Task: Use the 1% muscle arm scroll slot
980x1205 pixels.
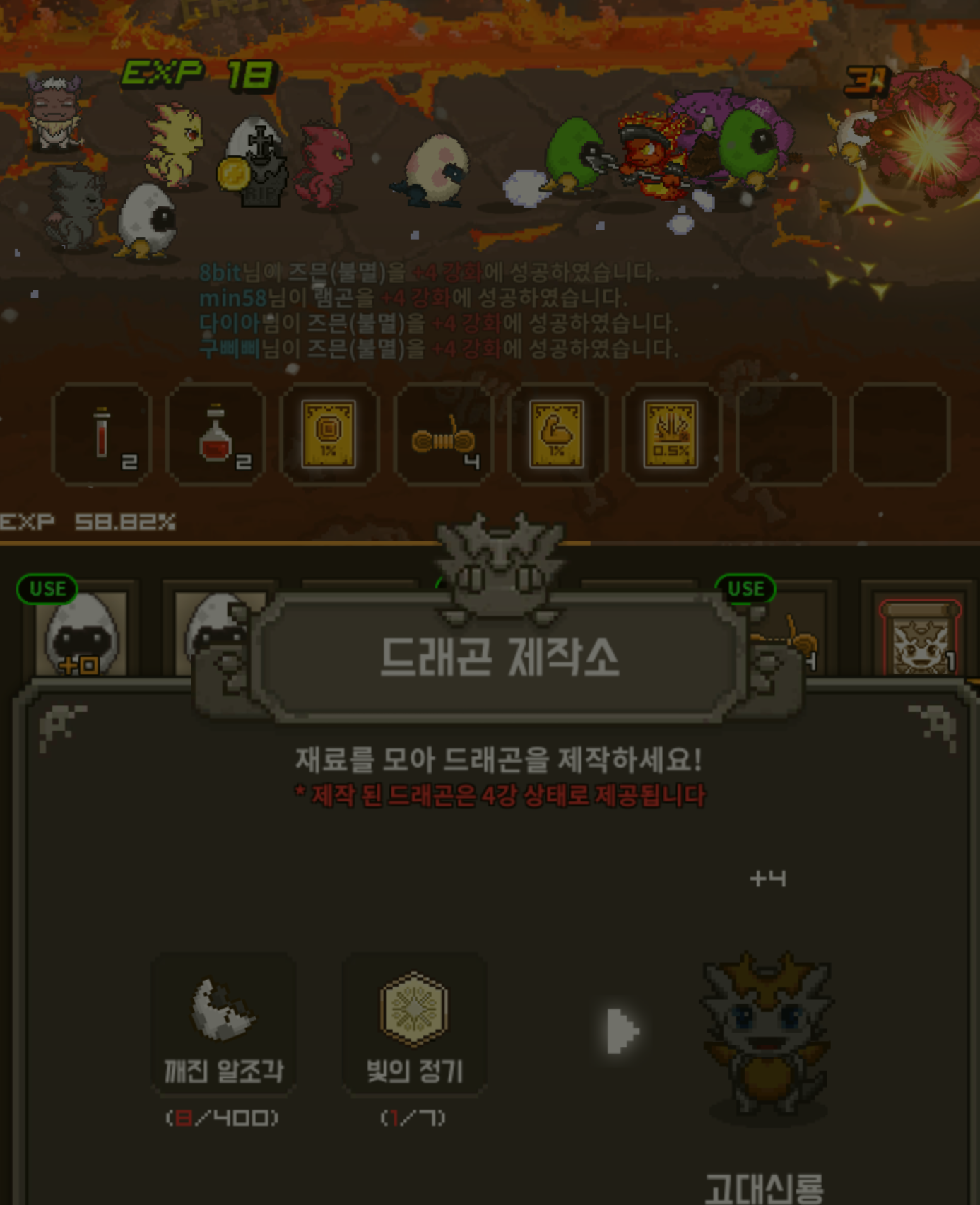Action: pyautogui.click(x=557, y=434)
